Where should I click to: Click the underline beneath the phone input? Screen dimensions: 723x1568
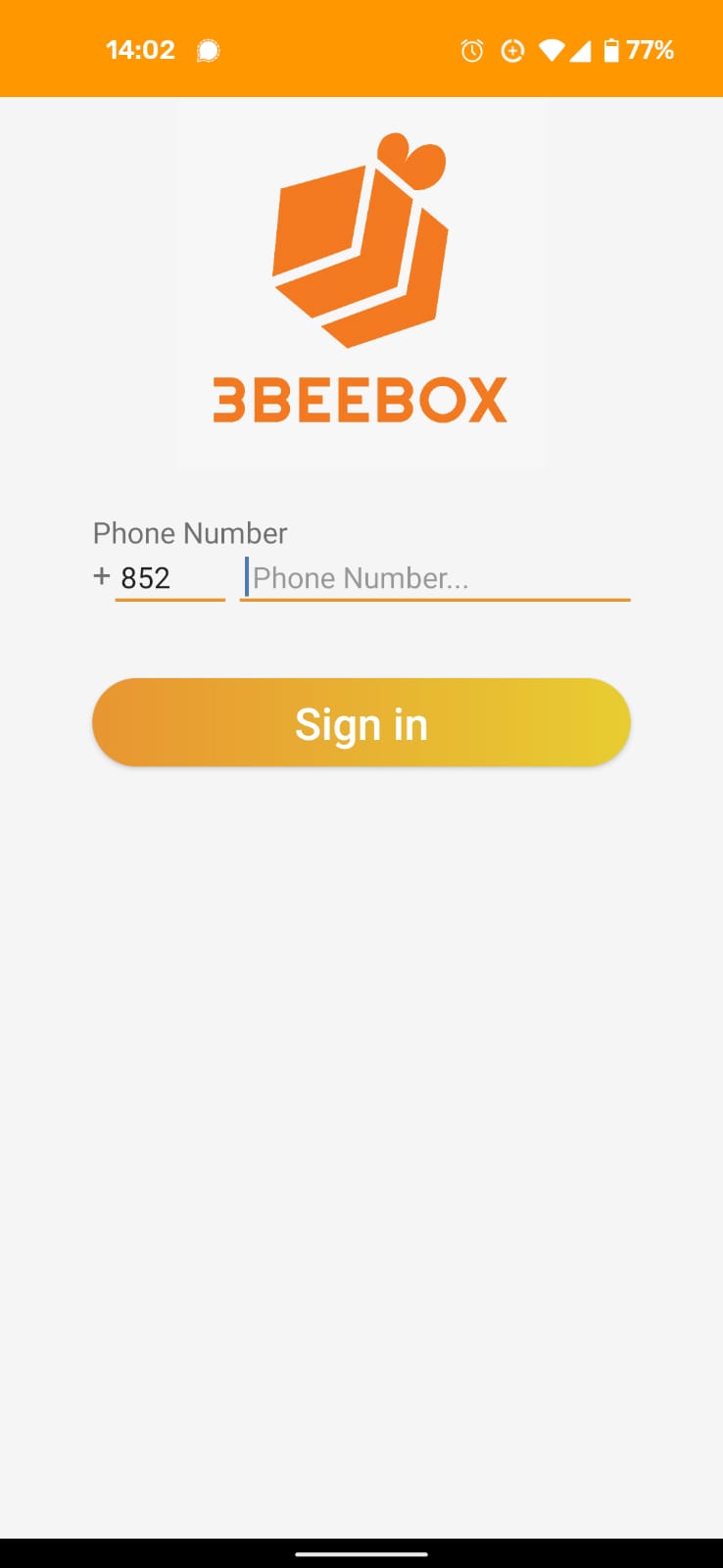pos(435,599)
